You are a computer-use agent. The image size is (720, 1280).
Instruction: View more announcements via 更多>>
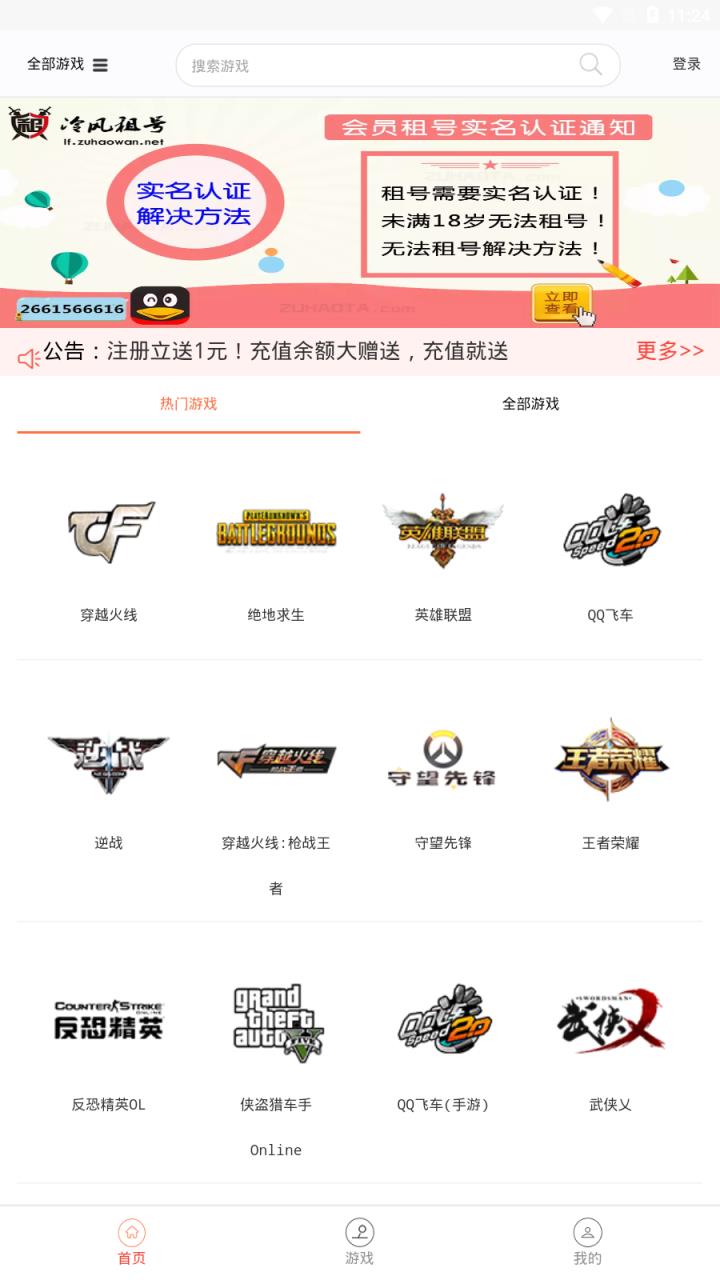[669, 351]
